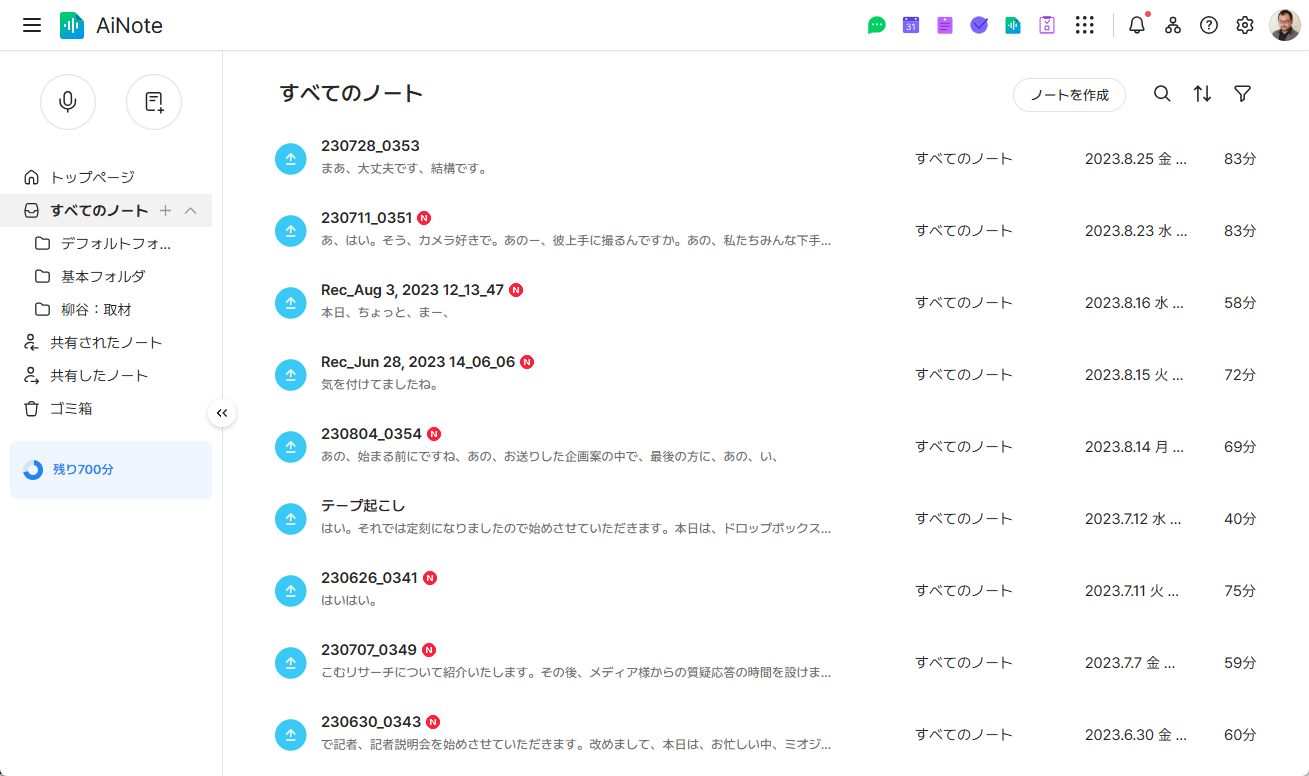Open the ゴミ箱 trash
This screenshot has height=776, width=1309.
pyautogui.click(x=71, y=408)
